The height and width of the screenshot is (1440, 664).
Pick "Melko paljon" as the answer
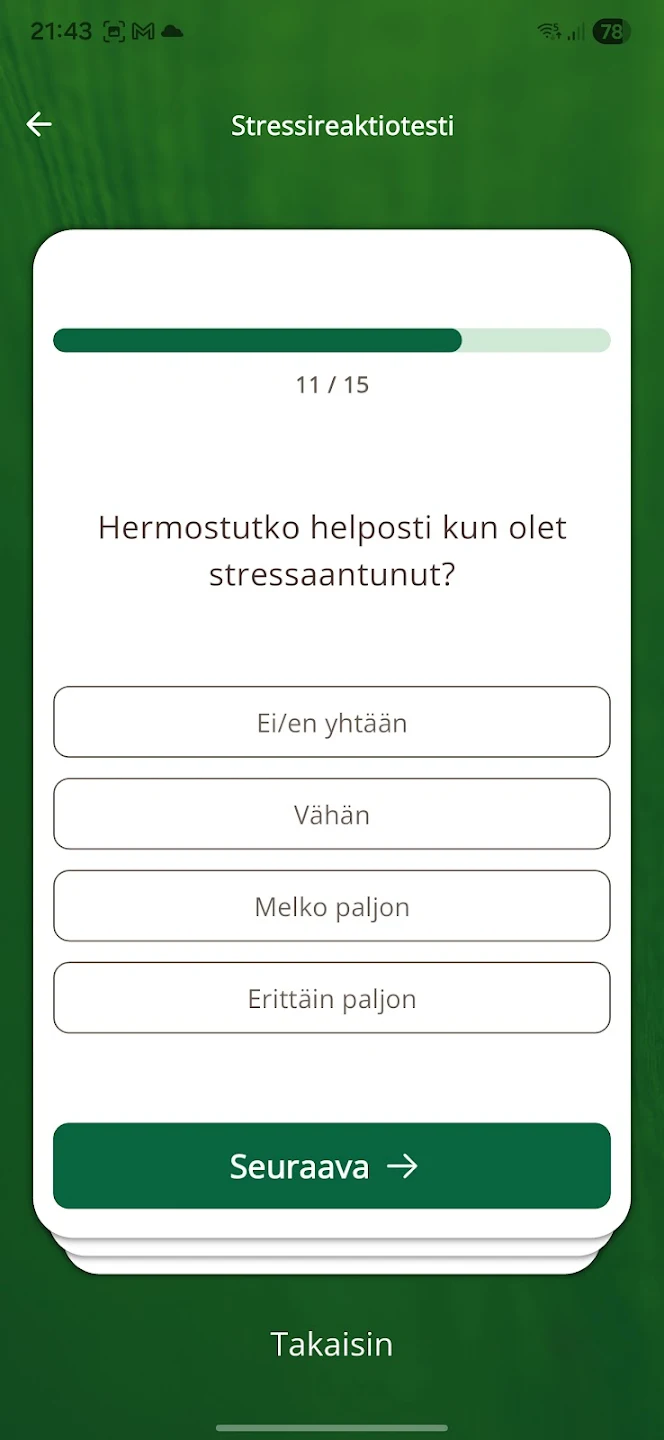pos(332,906)
